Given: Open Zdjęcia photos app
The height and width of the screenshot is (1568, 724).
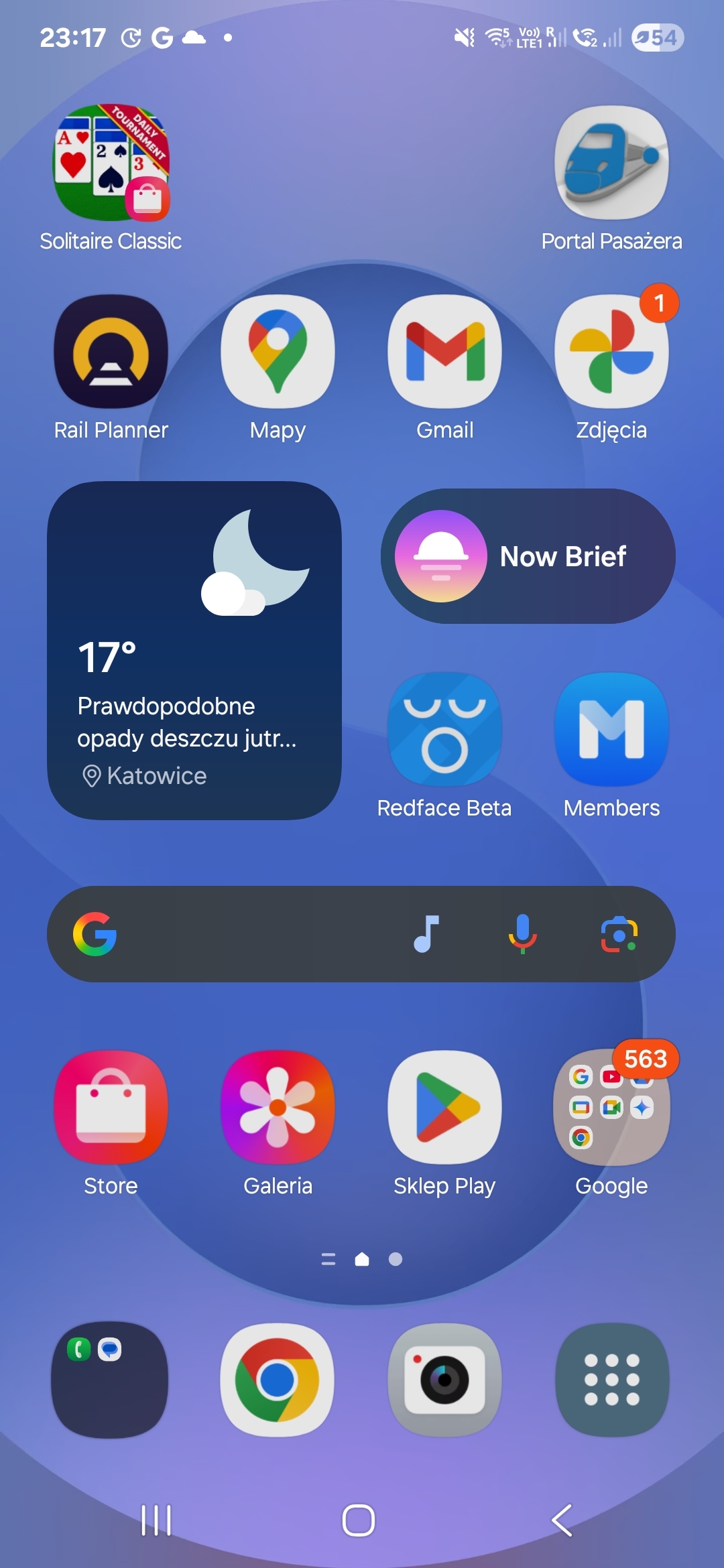Looking at the screenshot, I should point(611,352).
